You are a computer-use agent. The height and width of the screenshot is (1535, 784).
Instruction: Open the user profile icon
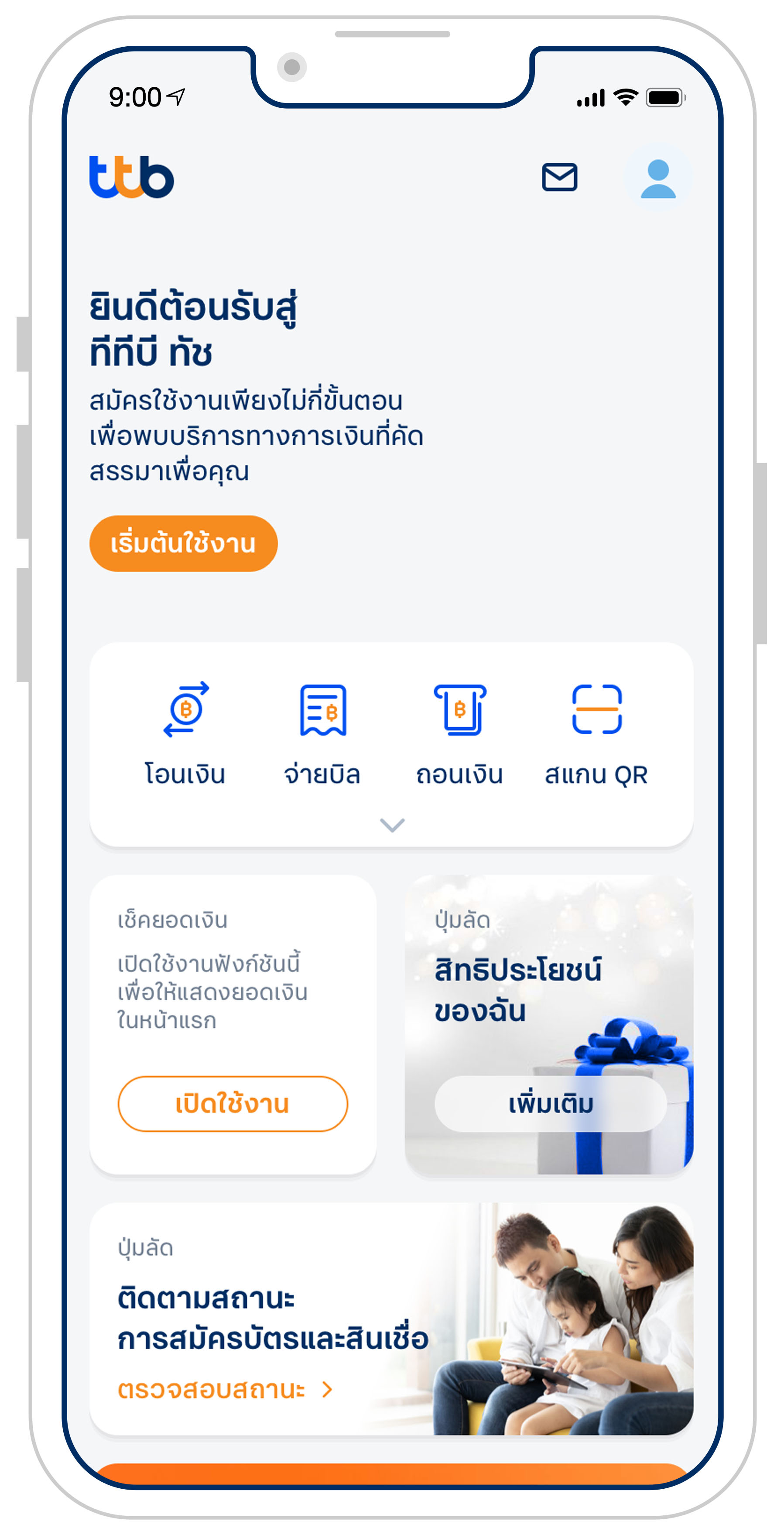(658, 178)
